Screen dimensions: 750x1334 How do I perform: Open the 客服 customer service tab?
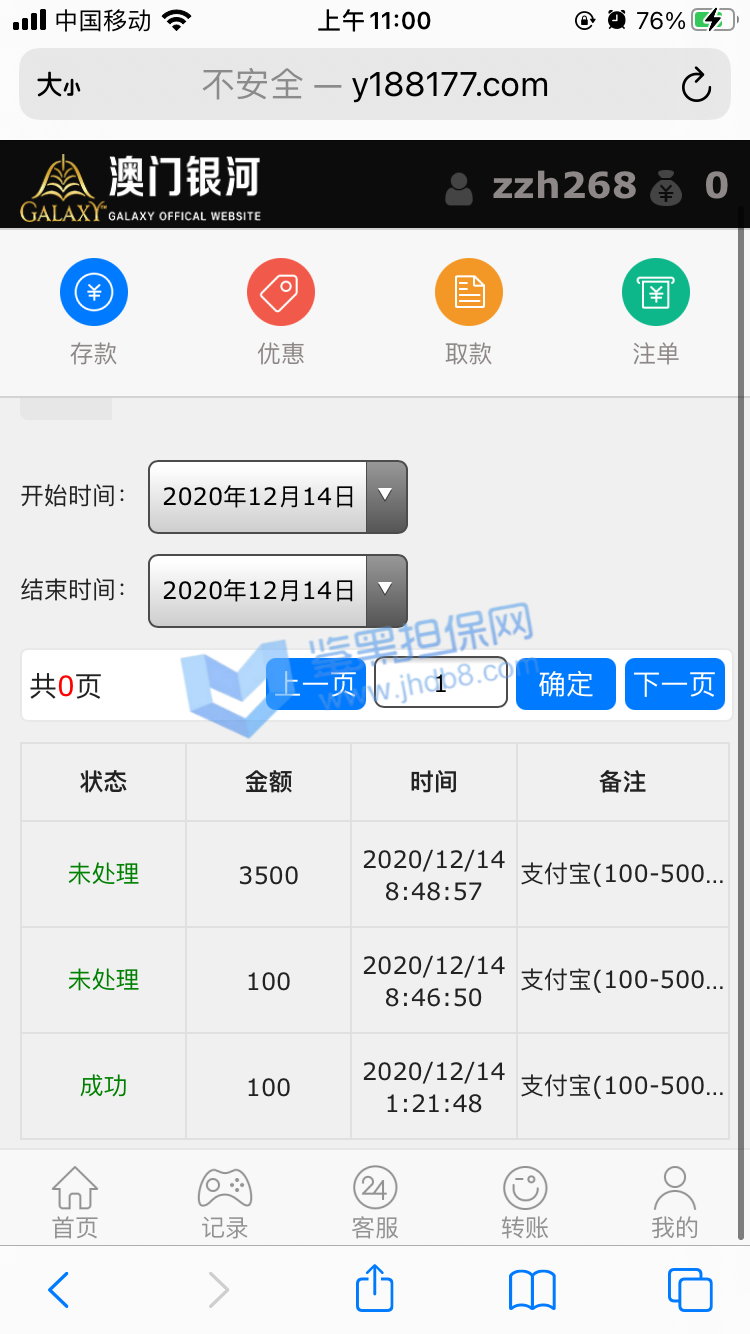tap(375, 1203)
